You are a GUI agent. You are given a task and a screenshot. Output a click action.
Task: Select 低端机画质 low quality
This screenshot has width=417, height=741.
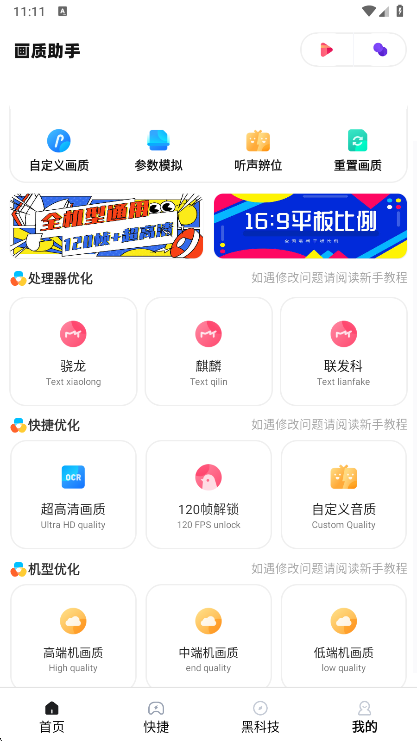click(x=344, y=636)
